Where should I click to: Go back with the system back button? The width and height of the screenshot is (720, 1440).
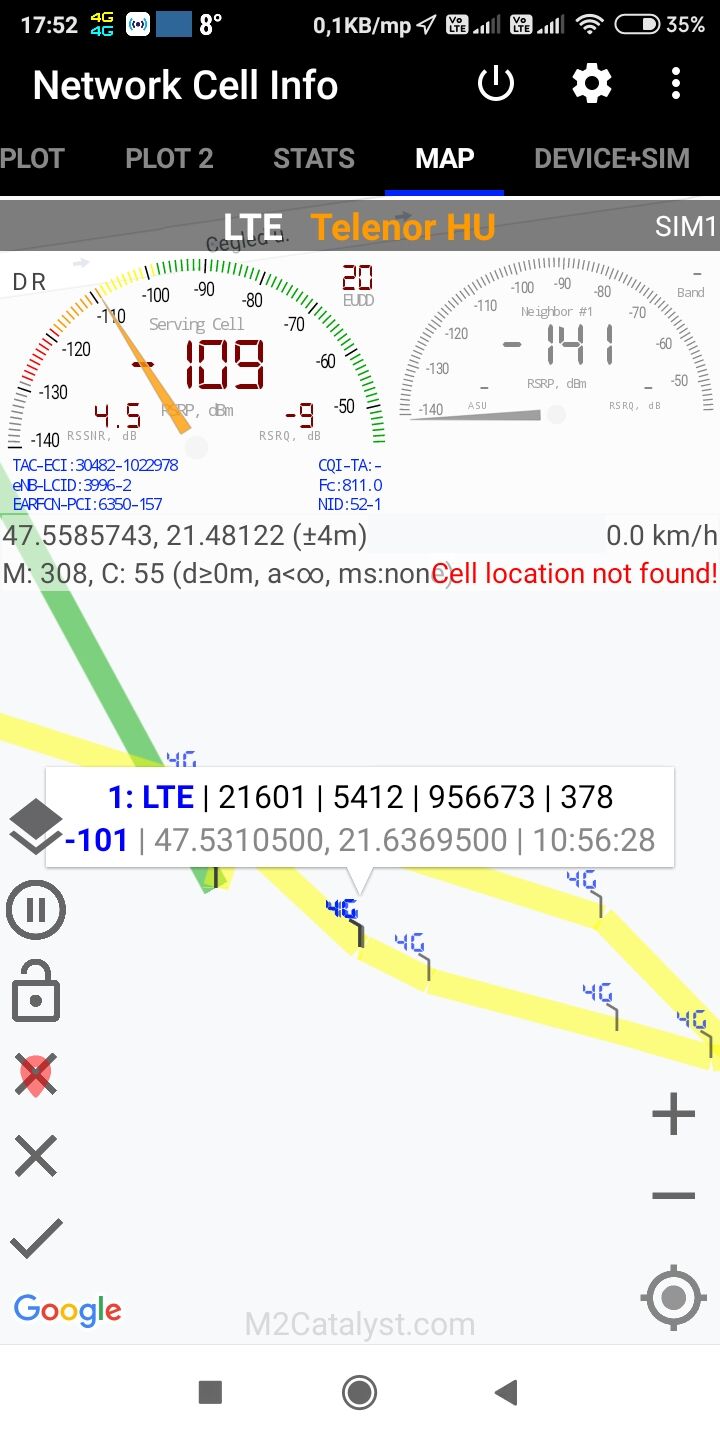tap(507, 1392)
